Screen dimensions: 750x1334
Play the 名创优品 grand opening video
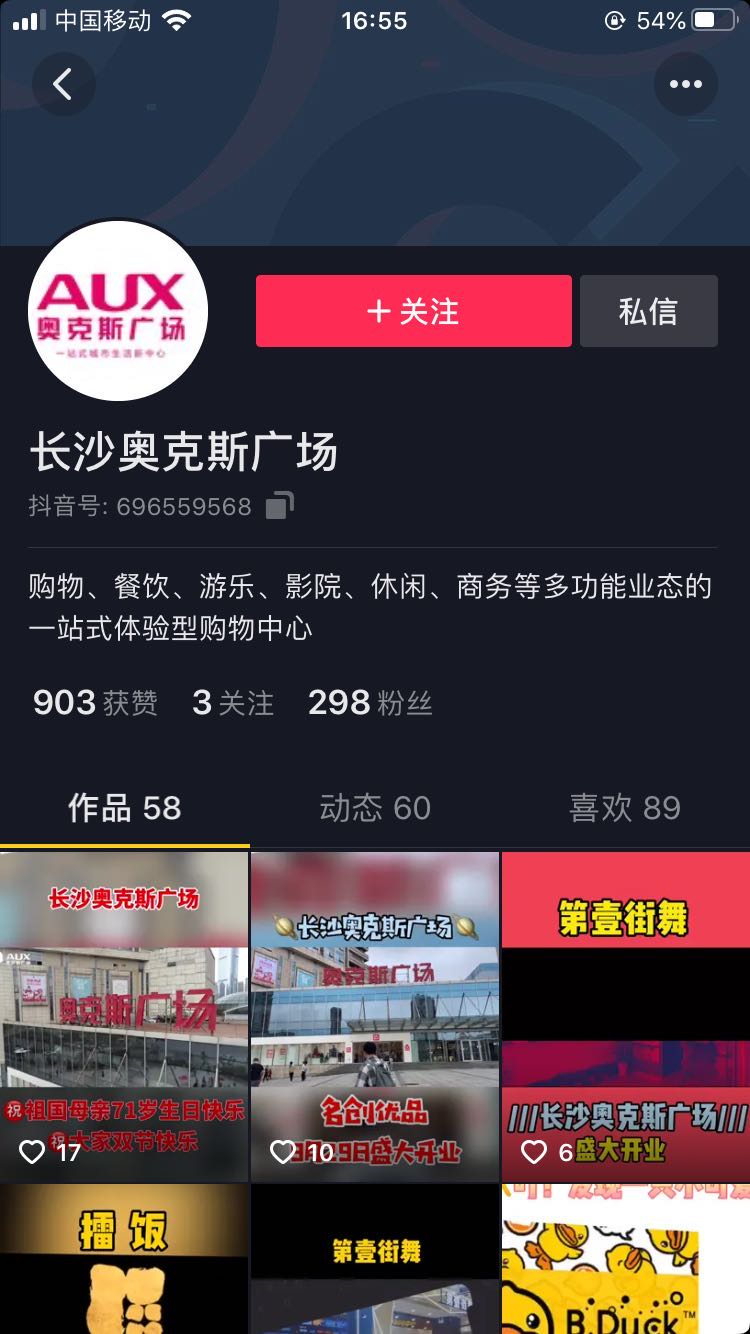tap(375, 1016)
